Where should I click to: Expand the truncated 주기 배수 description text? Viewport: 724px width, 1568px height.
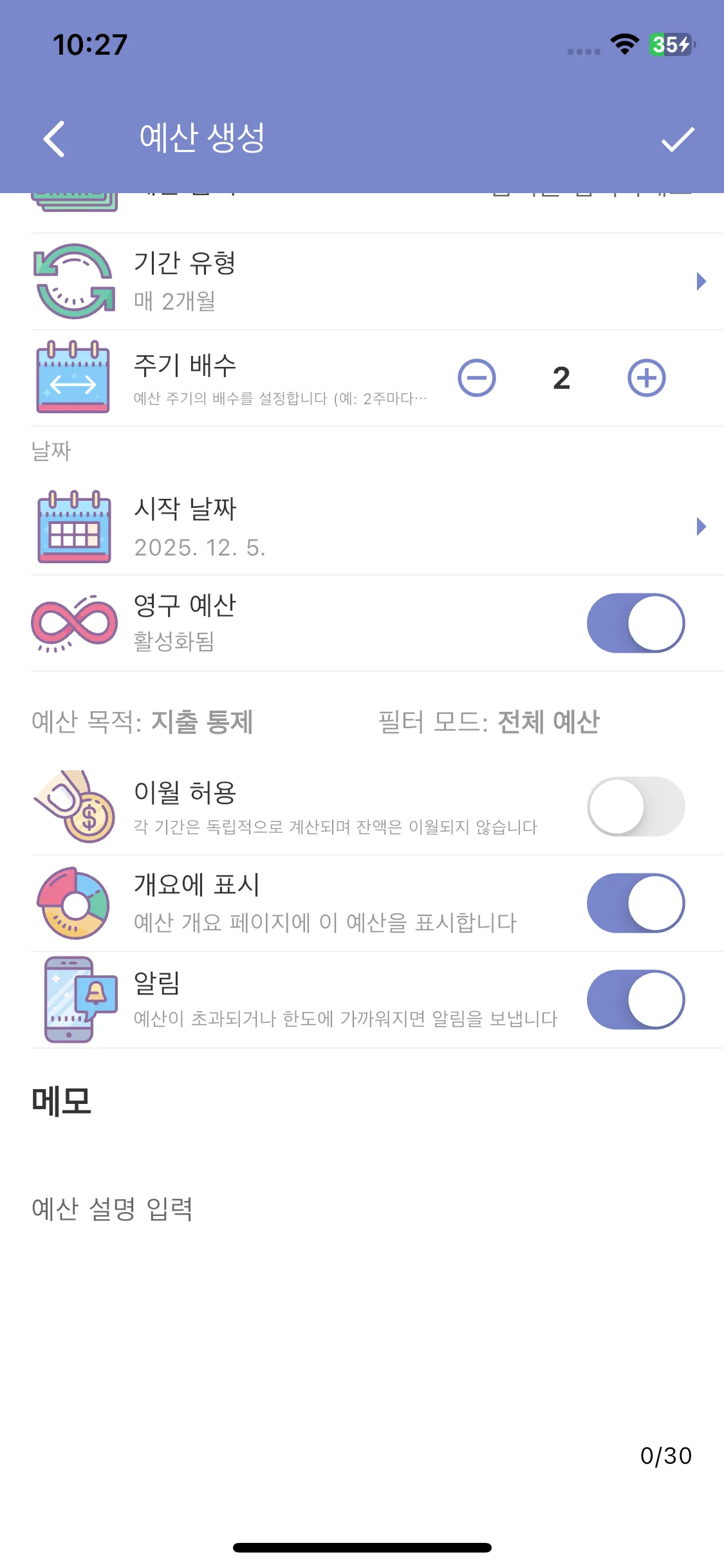tap(280, 399)
